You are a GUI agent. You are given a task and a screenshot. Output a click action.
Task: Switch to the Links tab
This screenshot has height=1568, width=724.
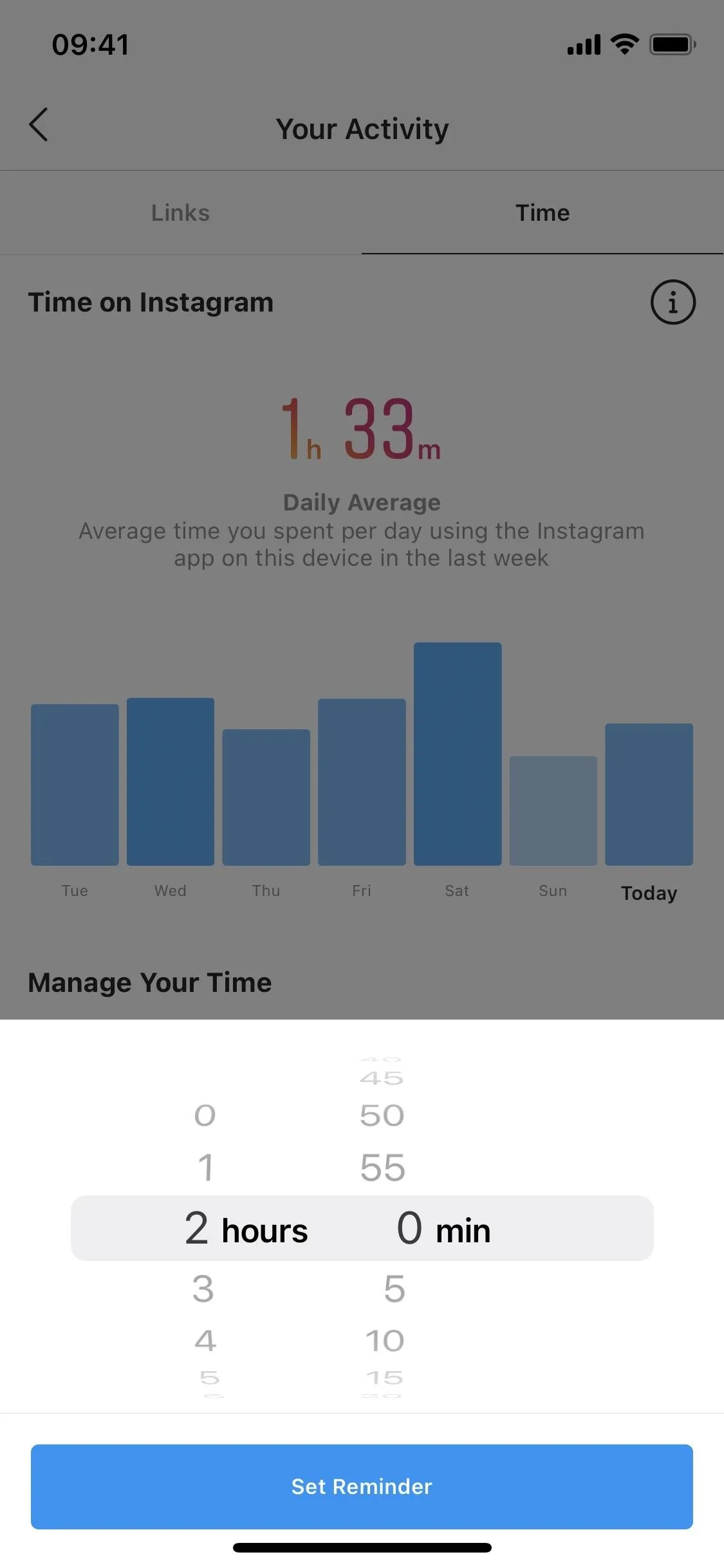181,213
